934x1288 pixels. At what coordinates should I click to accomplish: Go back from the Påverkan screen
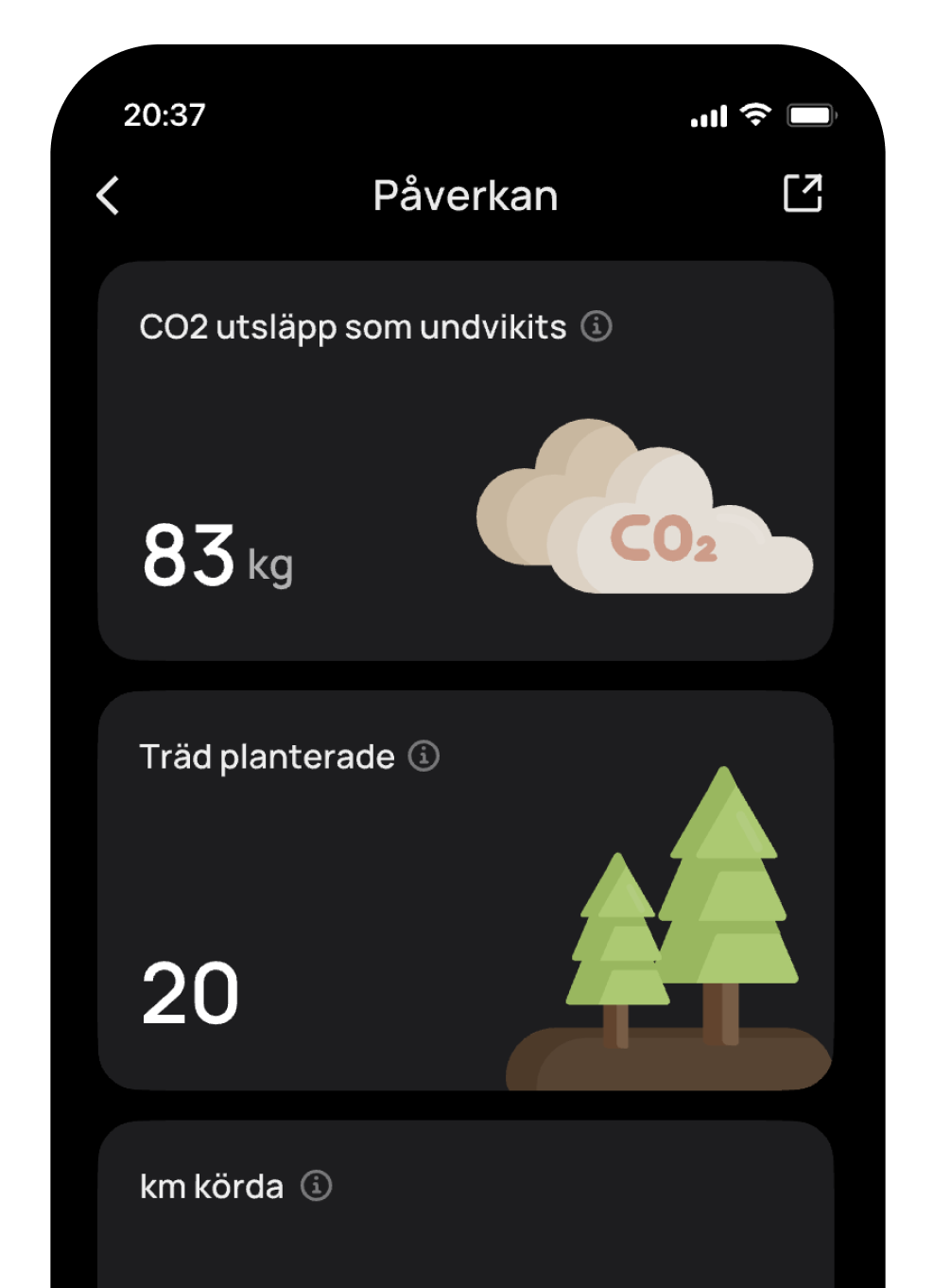(109, 196)
